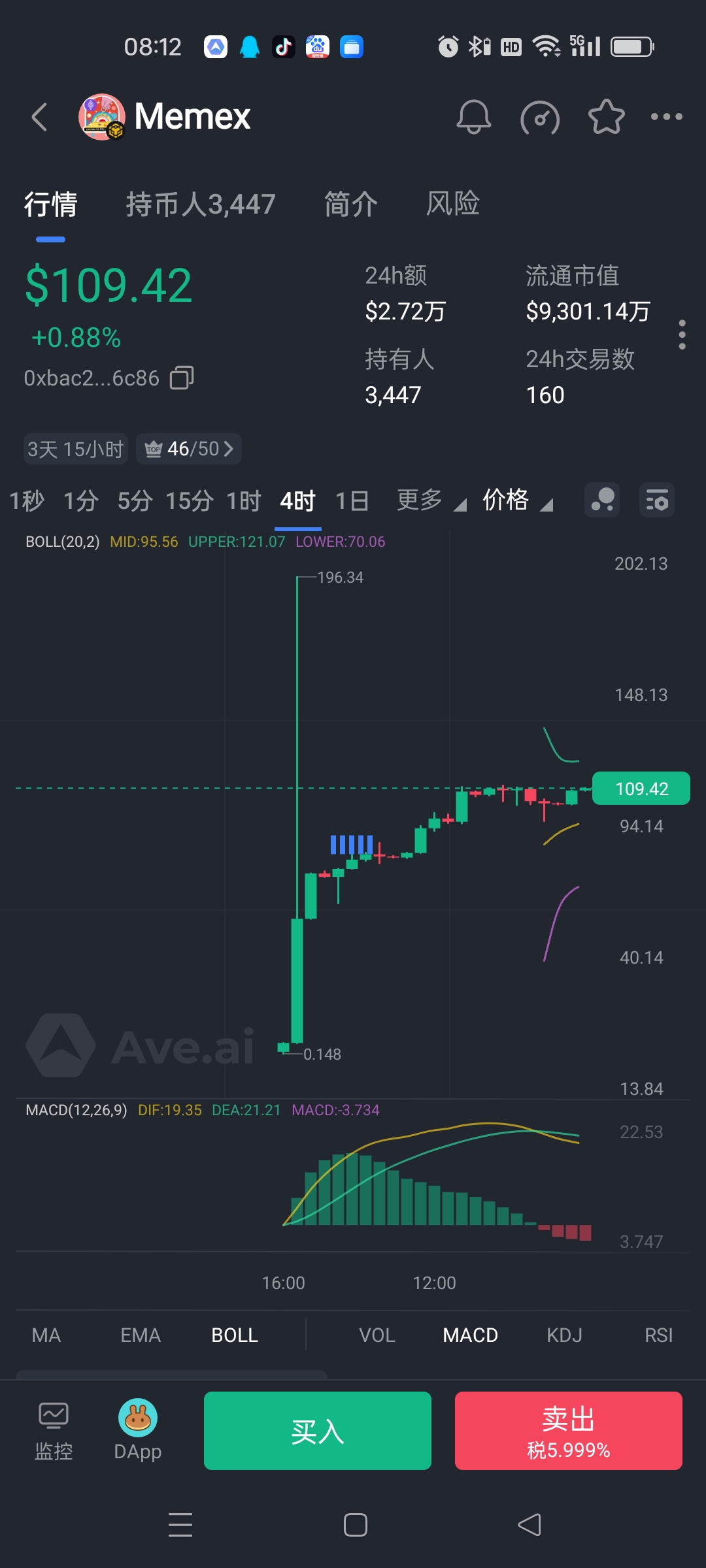Select the KDJ sub-indicator
706x1568 pixels.
pos(564,1335)
